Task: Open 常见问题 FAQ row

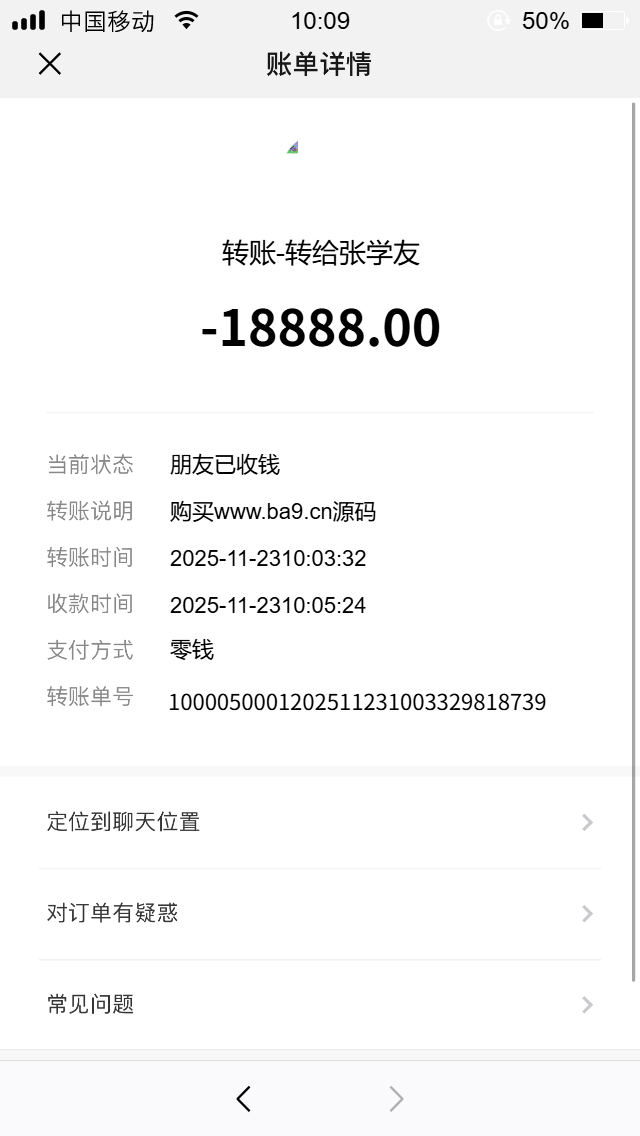Action: 320,1004
